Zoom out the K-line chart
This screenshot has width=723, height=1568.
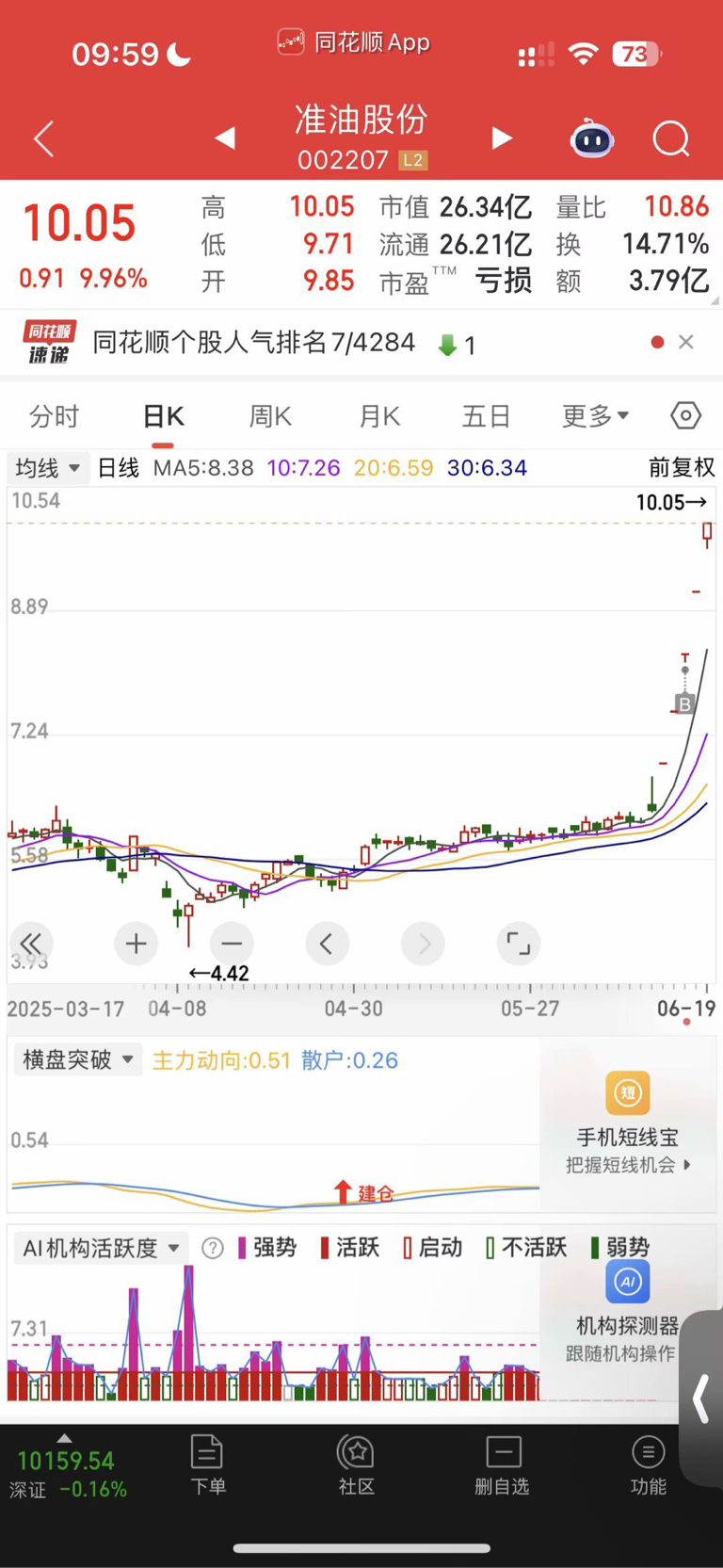click(232, 944)
